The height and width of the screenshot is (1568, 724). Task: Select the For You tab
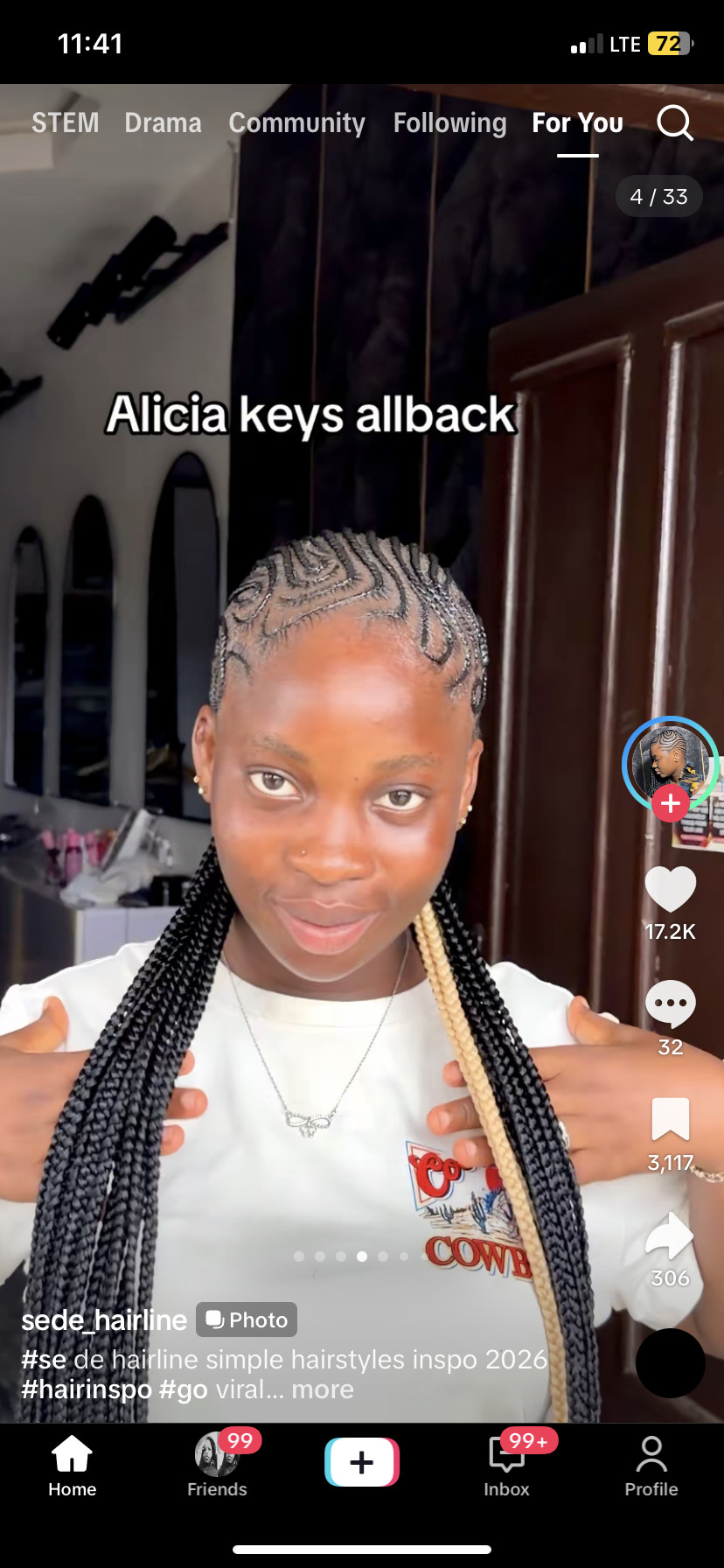pyautogui.click(x=578, y=123)
